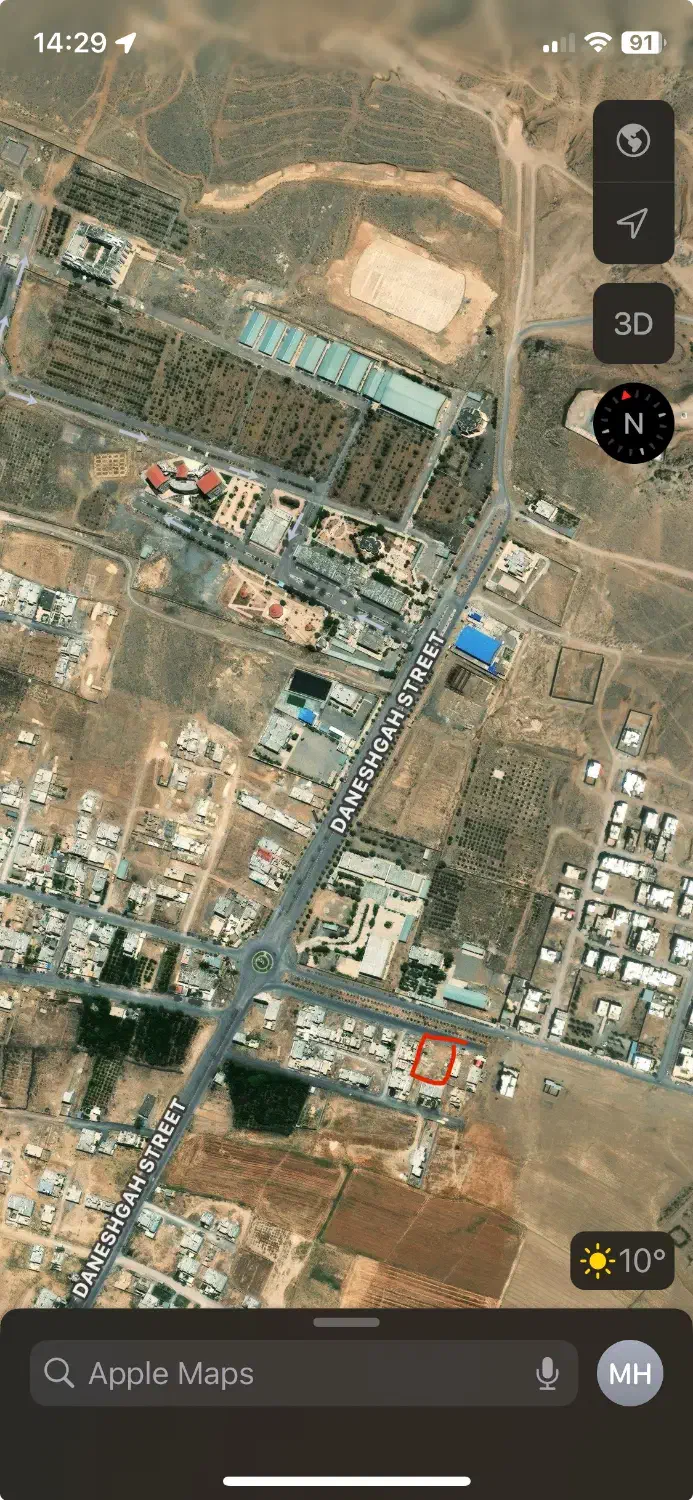Open the map mode globe button

(x=633, y=141)
